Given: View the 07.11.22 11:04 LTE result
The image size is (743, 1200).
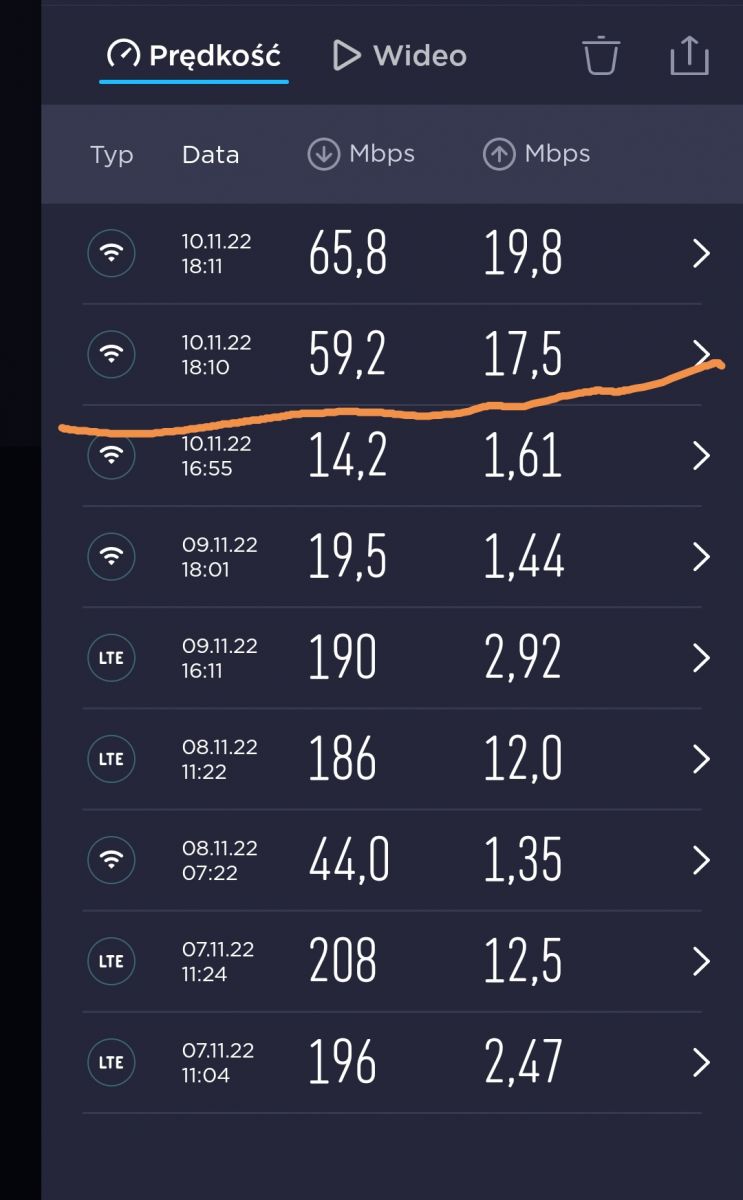Looking at the screenshot, I should (x=392, y=1062).
